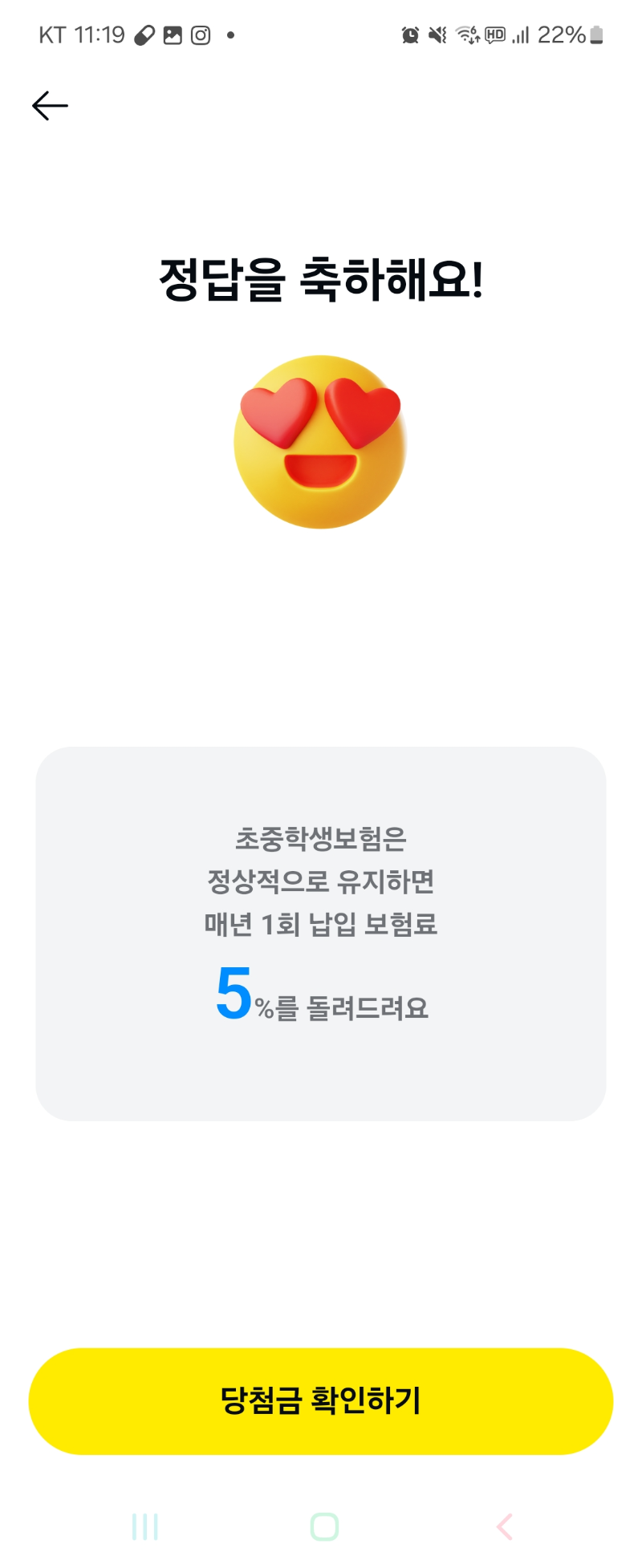The height and width of the screenshot is (1568, 642).
Task: Tap the recent apps navigation button
Action: pos(144,1526)
